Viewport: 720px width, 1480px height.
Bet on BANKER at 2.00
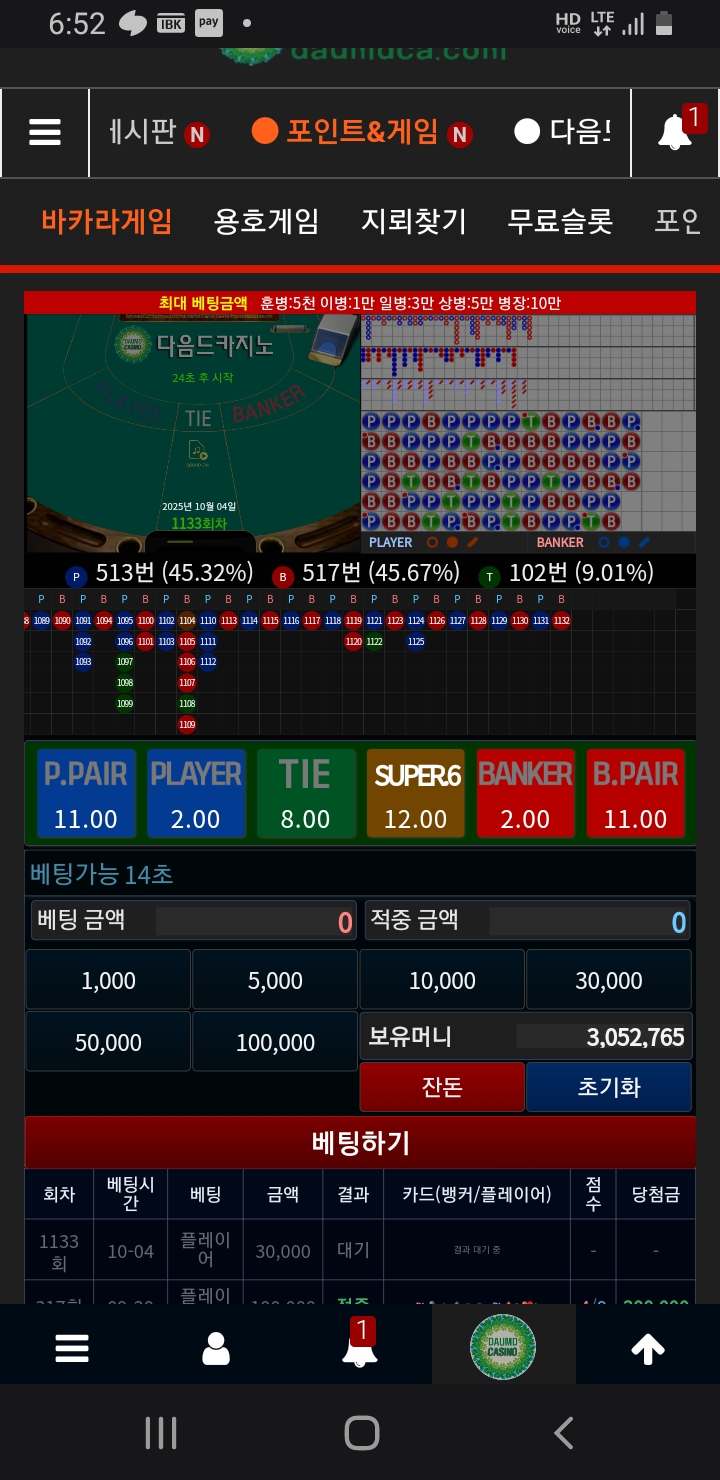pos(525,793)
